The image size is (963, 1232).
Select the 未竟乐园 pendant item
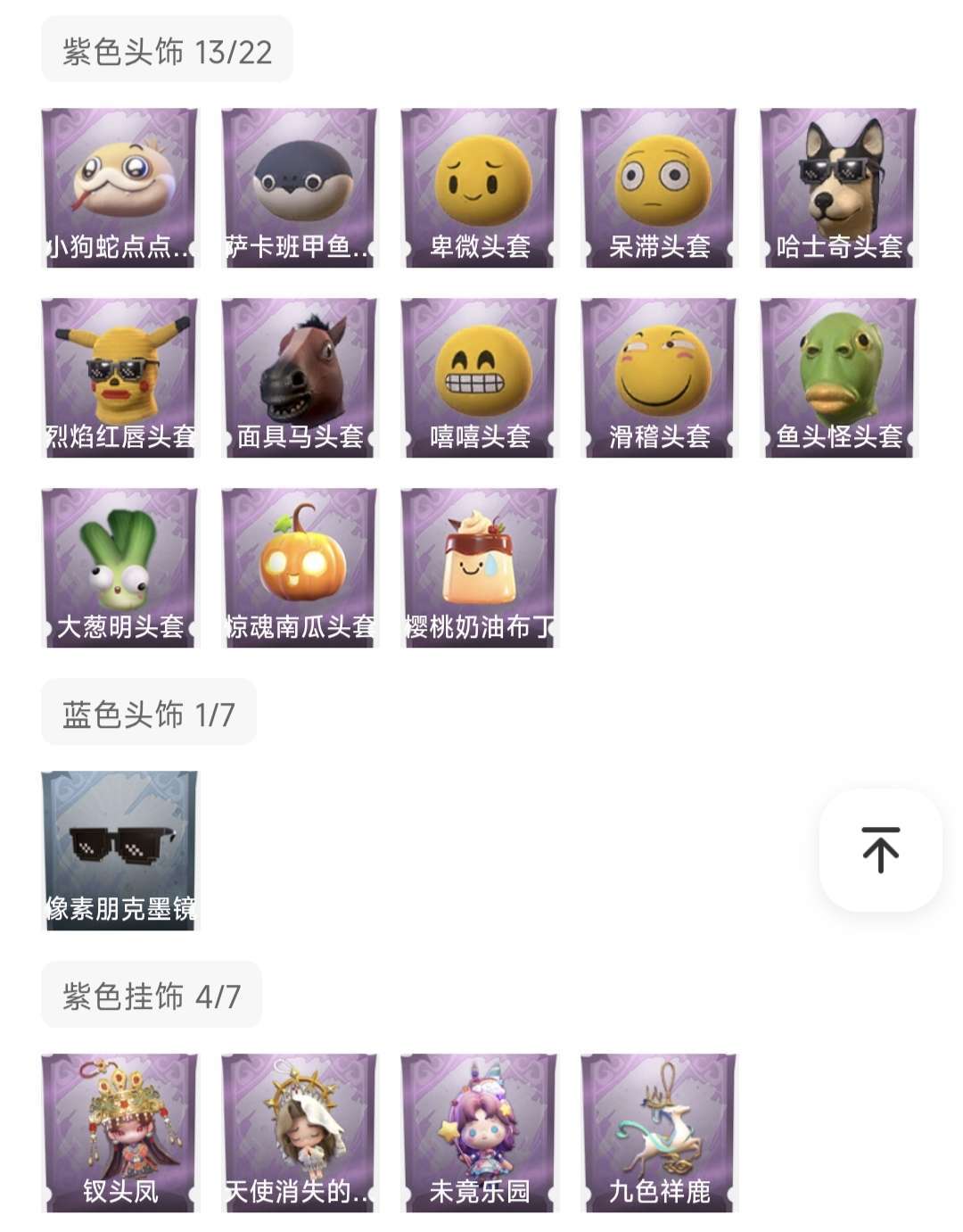click(480, 1133)
